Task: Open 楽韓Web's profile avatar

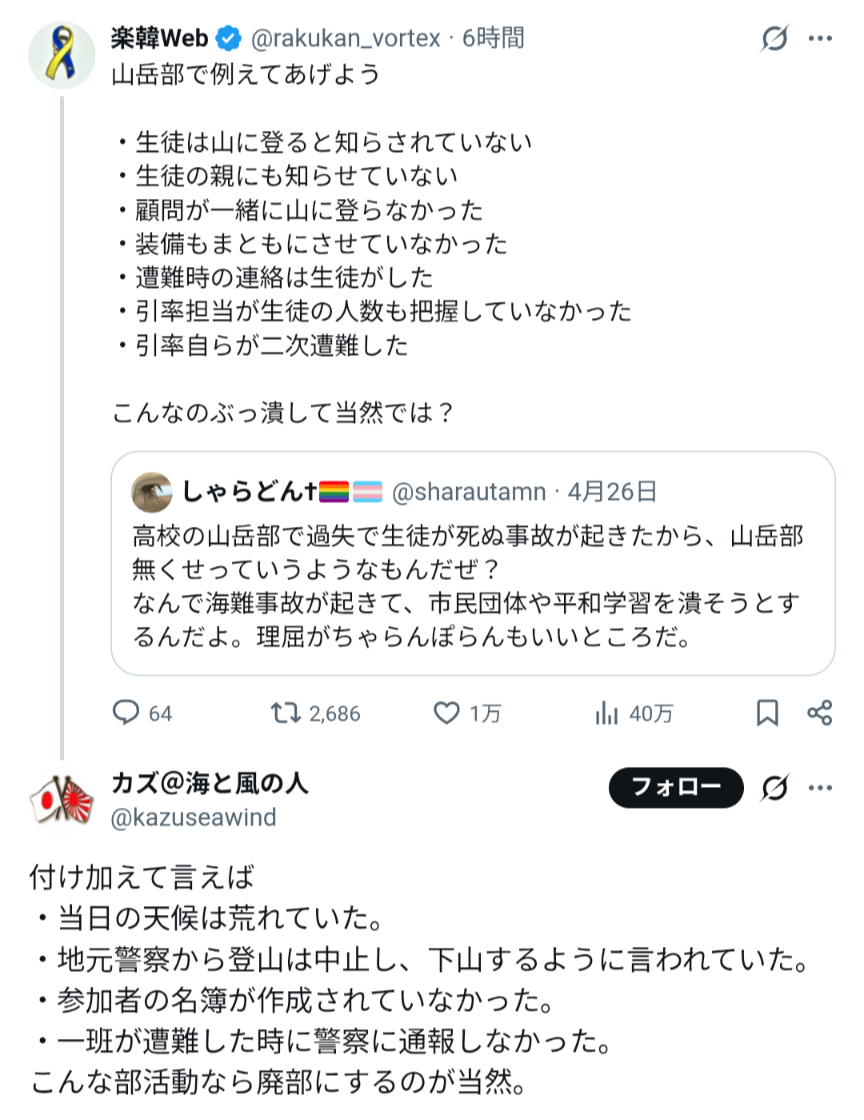Action: pyautogui.click(x=63, y=54)
